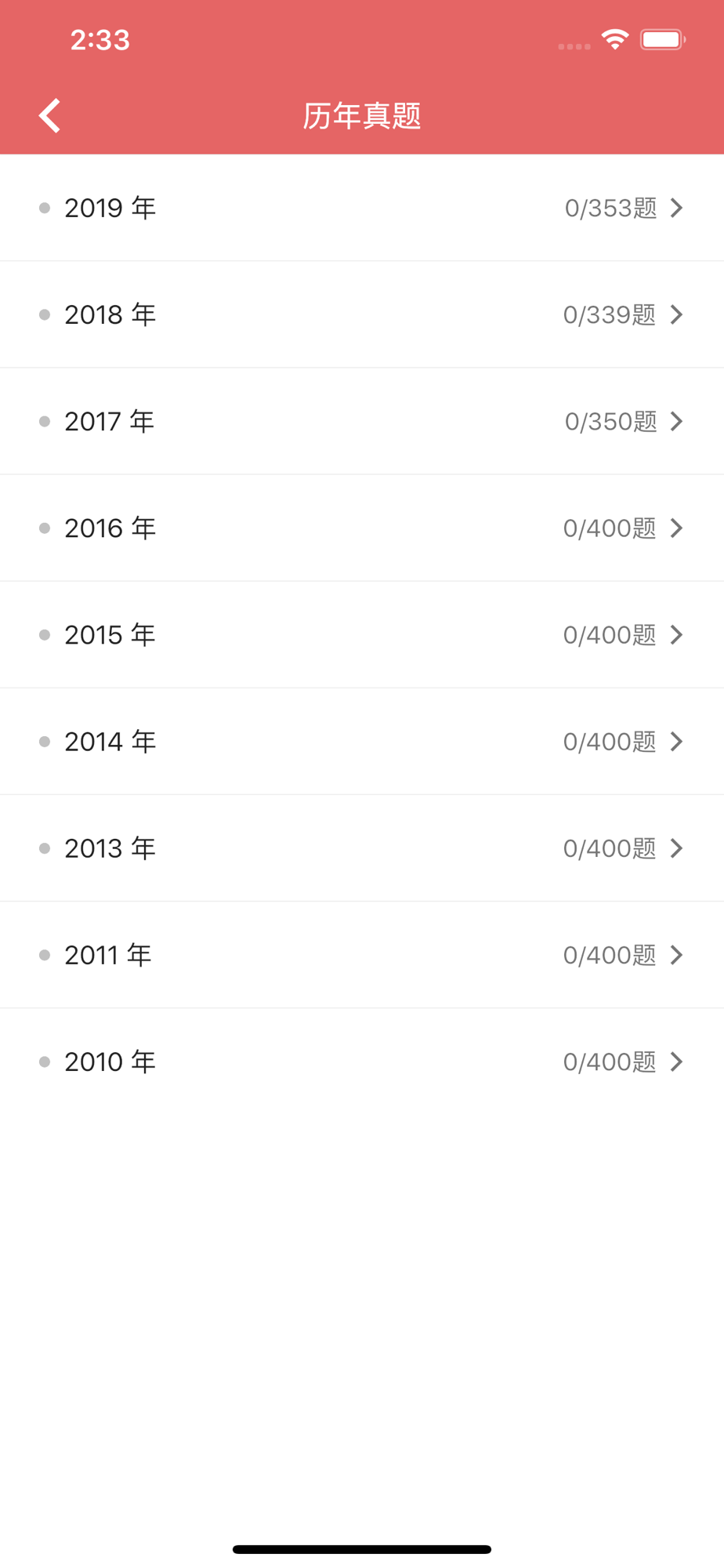Viewport: 724px width, 1568px height.
Task: Go back using the header arrow
Action: pos(50,116)
